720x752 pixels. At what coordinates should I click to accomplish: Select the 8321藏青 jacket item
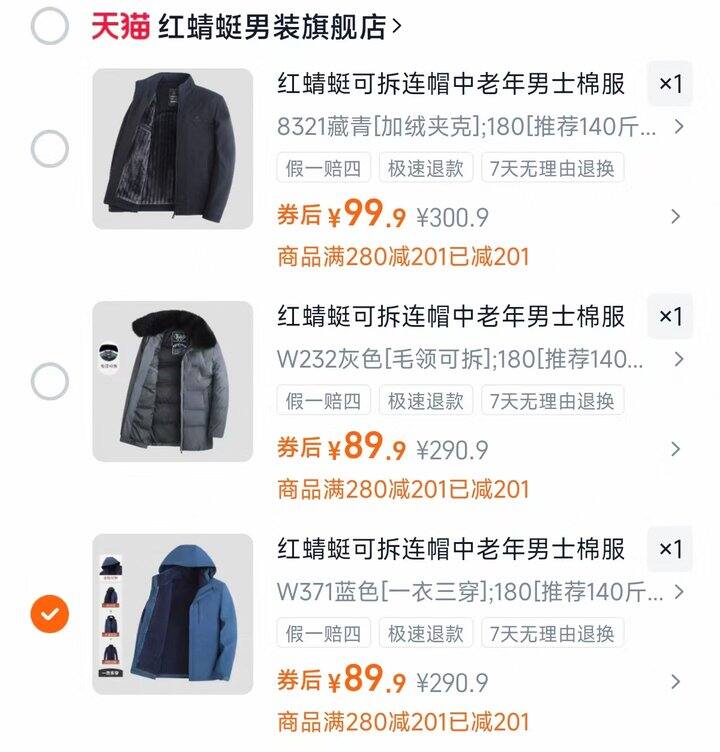click(x=49, y=150)
